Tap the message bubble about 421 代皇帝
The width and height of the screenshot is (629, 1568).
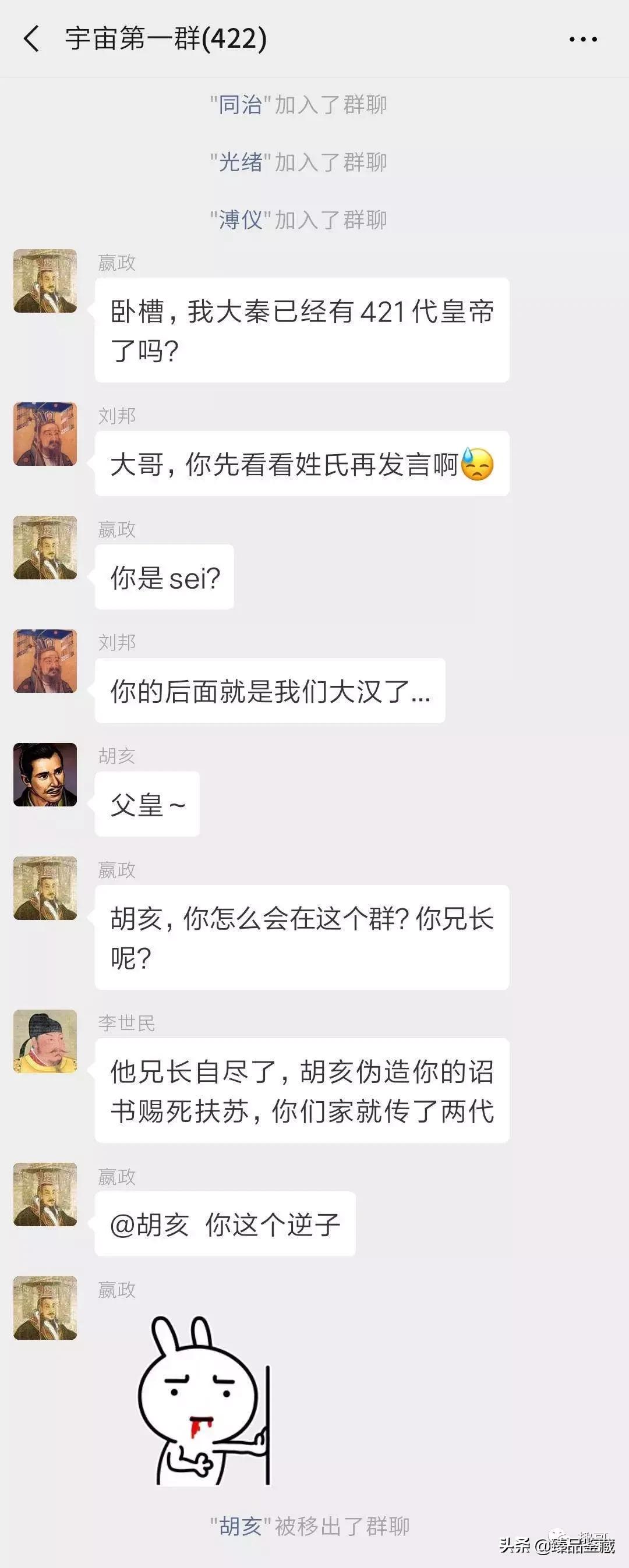(x=302, y=329)
